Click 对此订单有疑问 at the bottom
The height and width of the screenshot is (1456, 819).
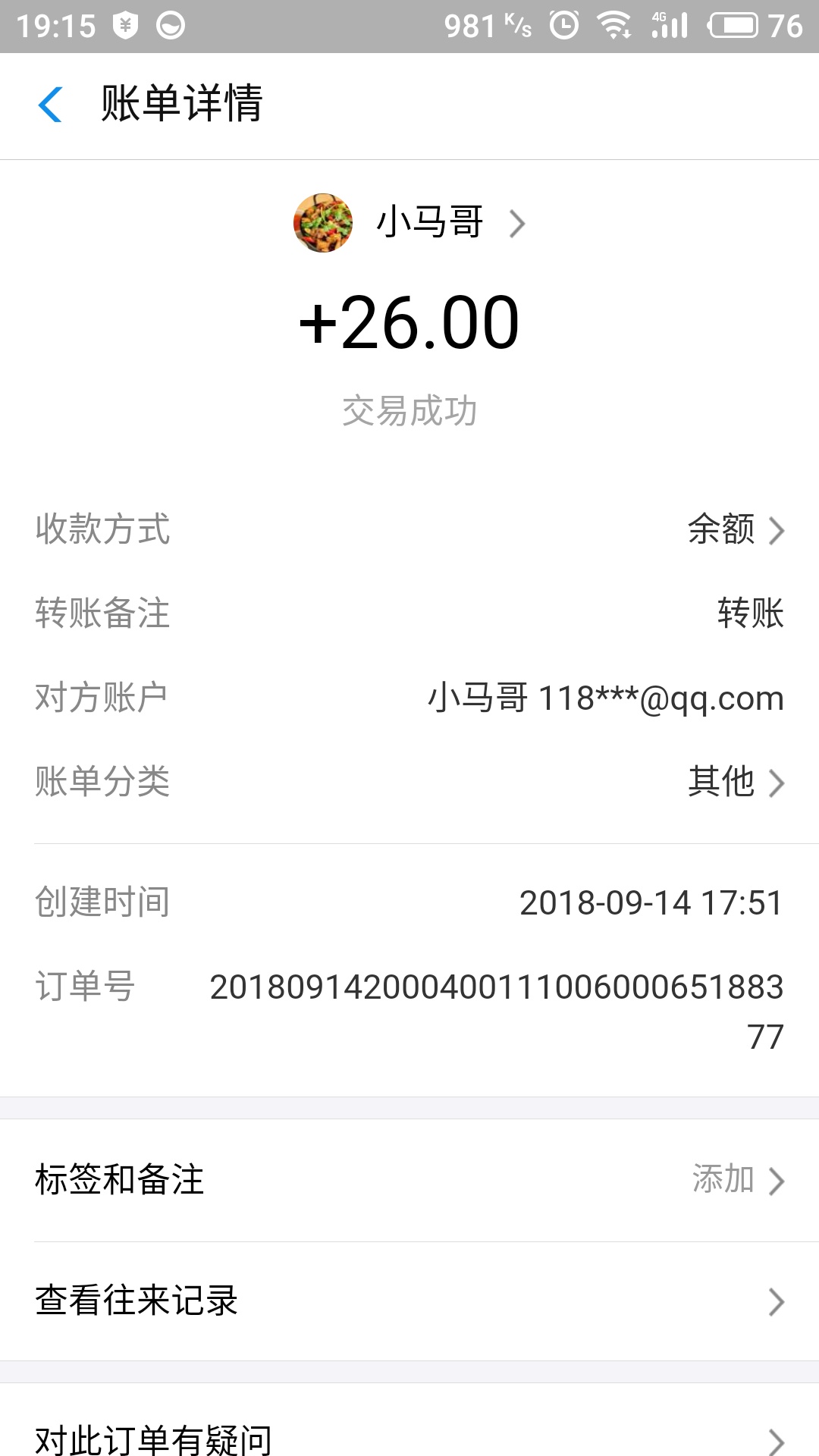pyautogui.click(x=152, y=1439)
